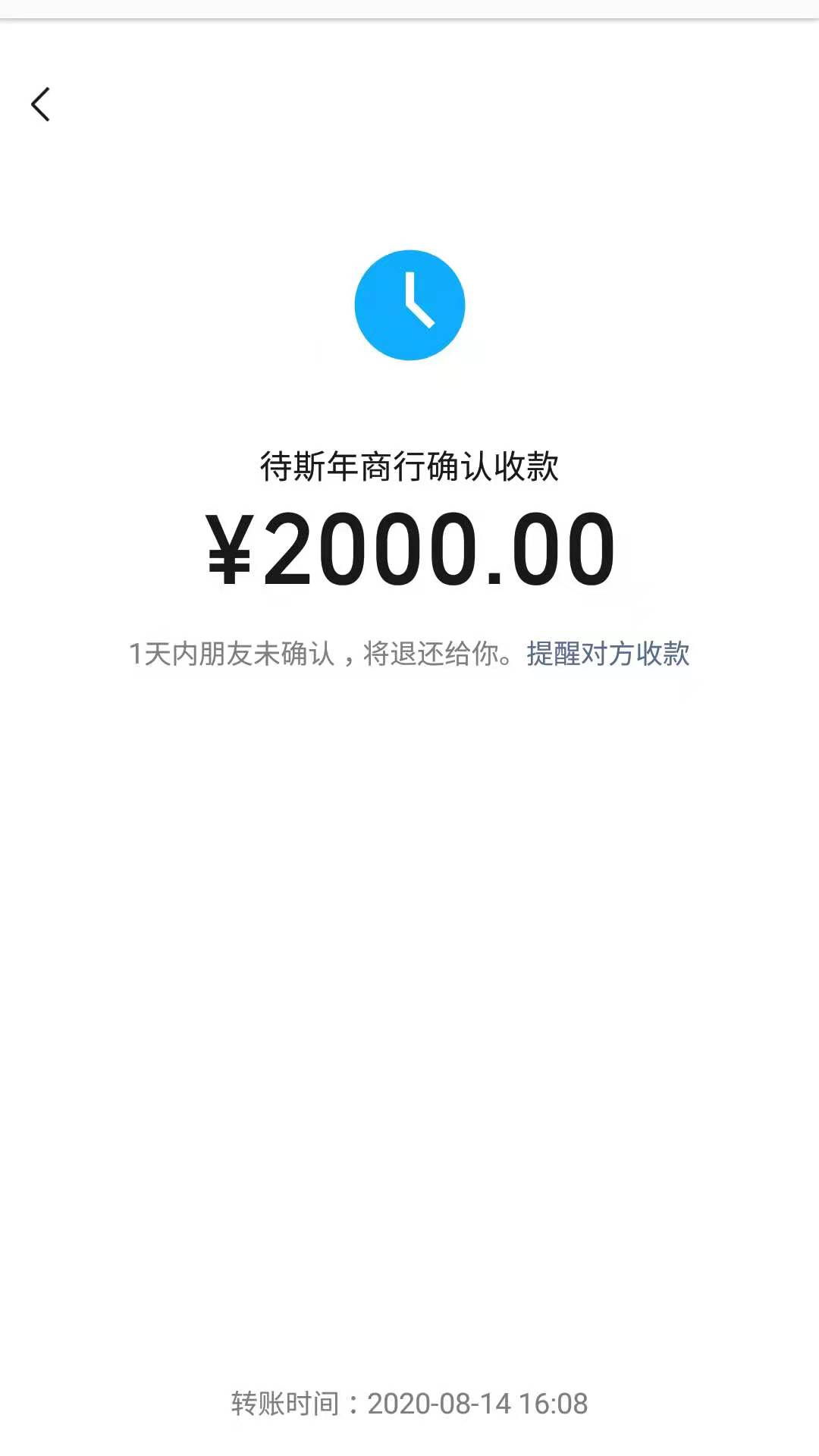
Task: Go back using the top-left arrow
Action: click(x=41, y=104)
